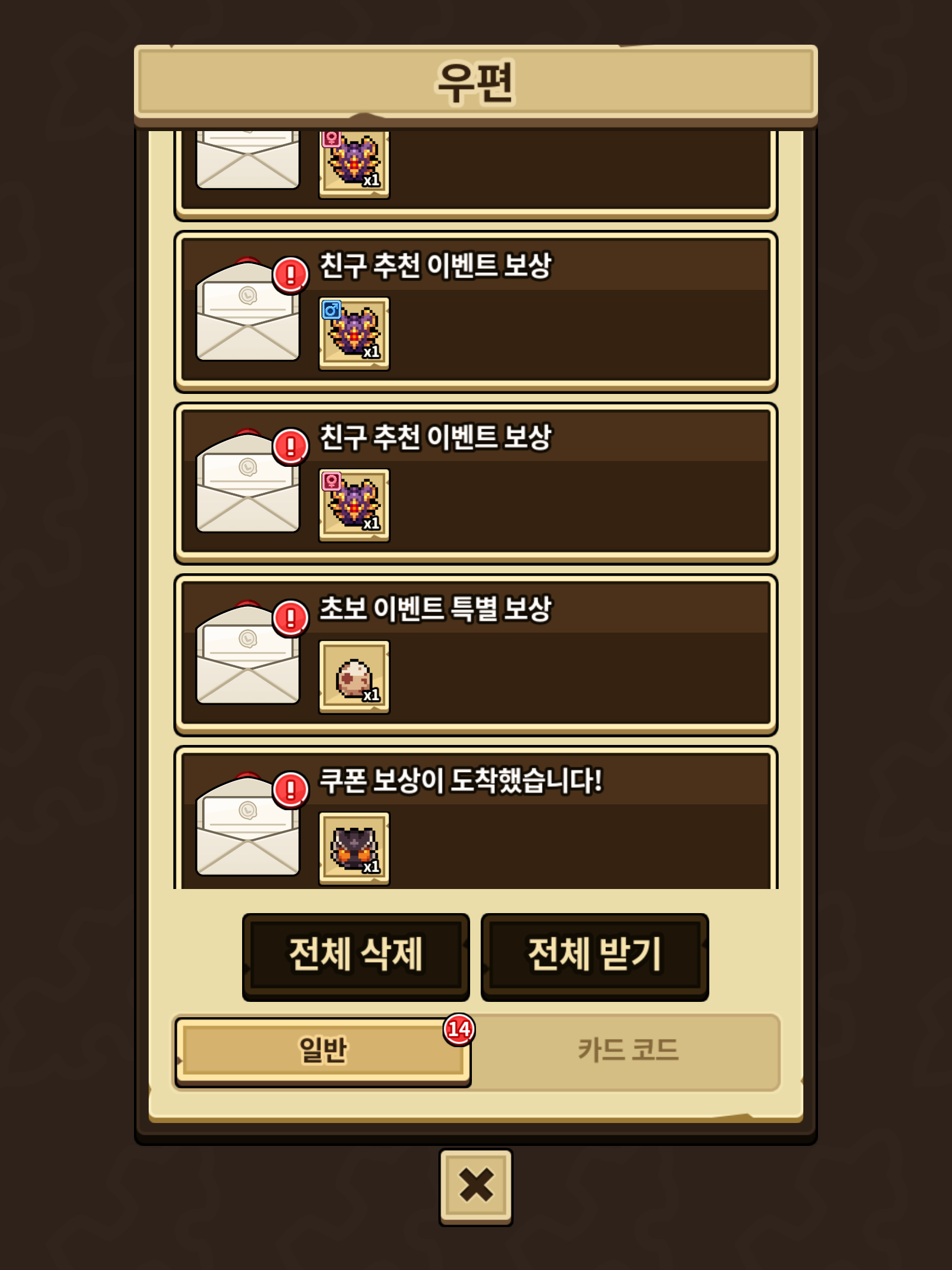The height and width of the screenshot is (1270, 952).
Task: Tap the egg reward icon
Action: [x=354, y=677]
